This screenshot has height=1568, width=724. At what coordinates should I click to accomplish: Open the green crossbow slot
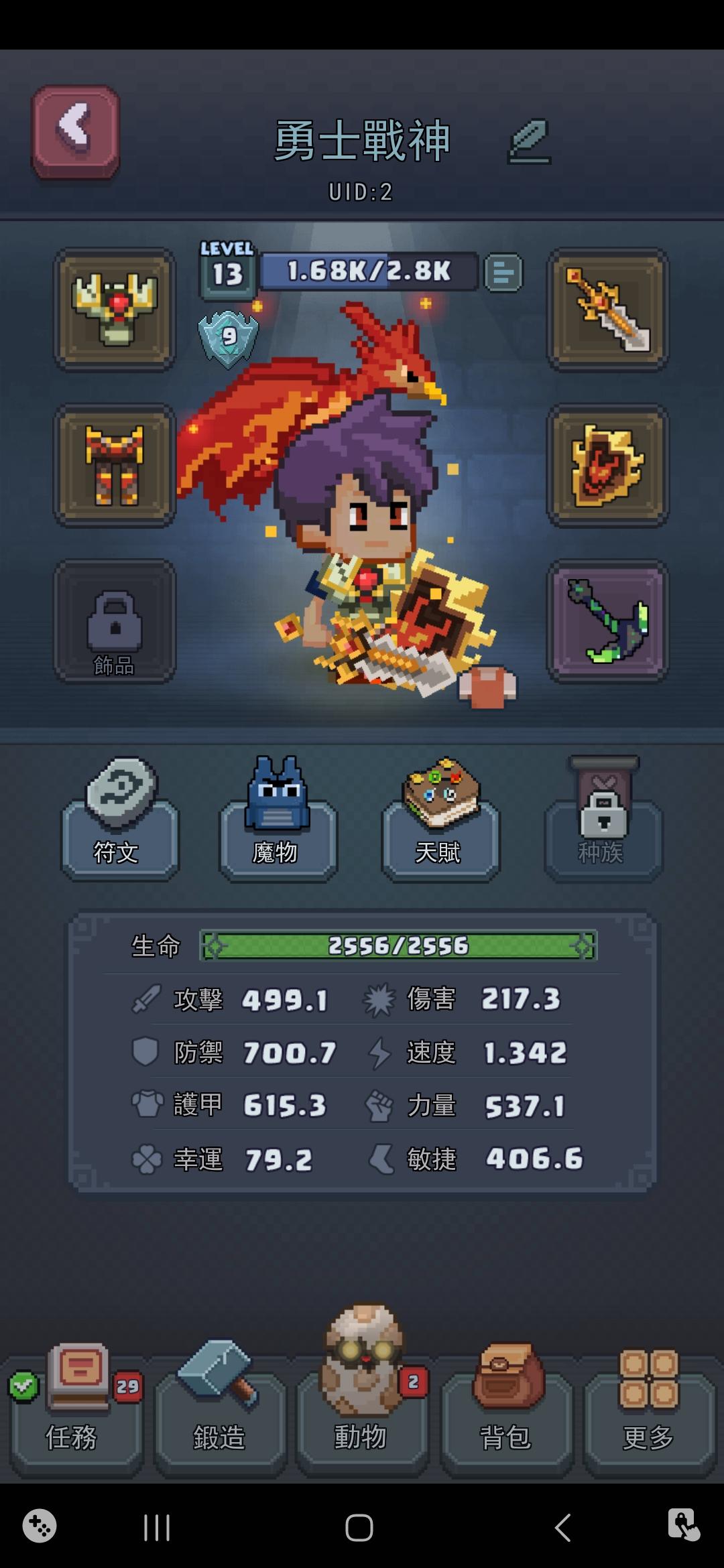point(607,621)
